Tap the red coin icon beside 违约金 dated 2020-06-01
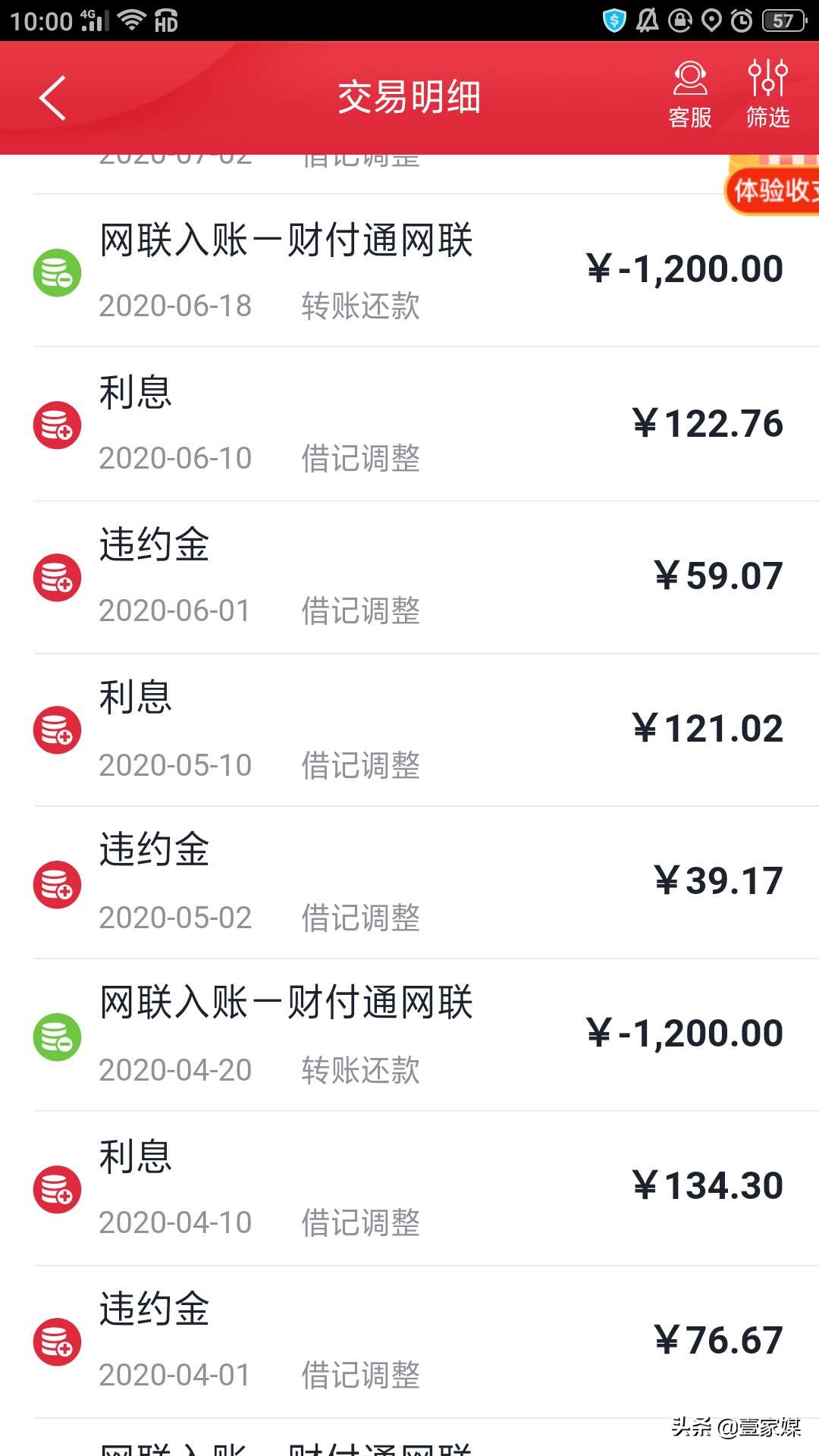This screenshot has height=1456, width=819. point(57,579)
